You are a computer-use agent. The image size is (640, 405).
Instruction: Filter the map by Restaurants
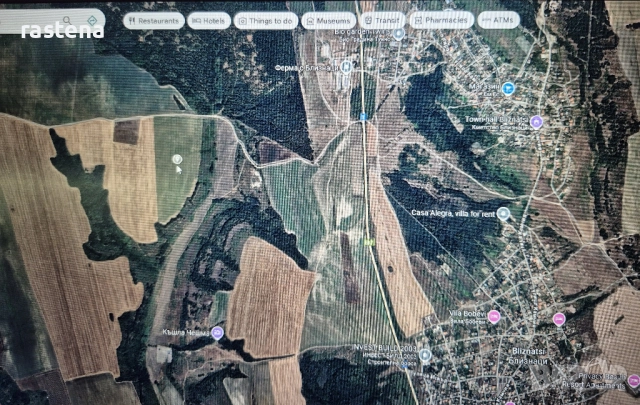(x=154, y=20)
